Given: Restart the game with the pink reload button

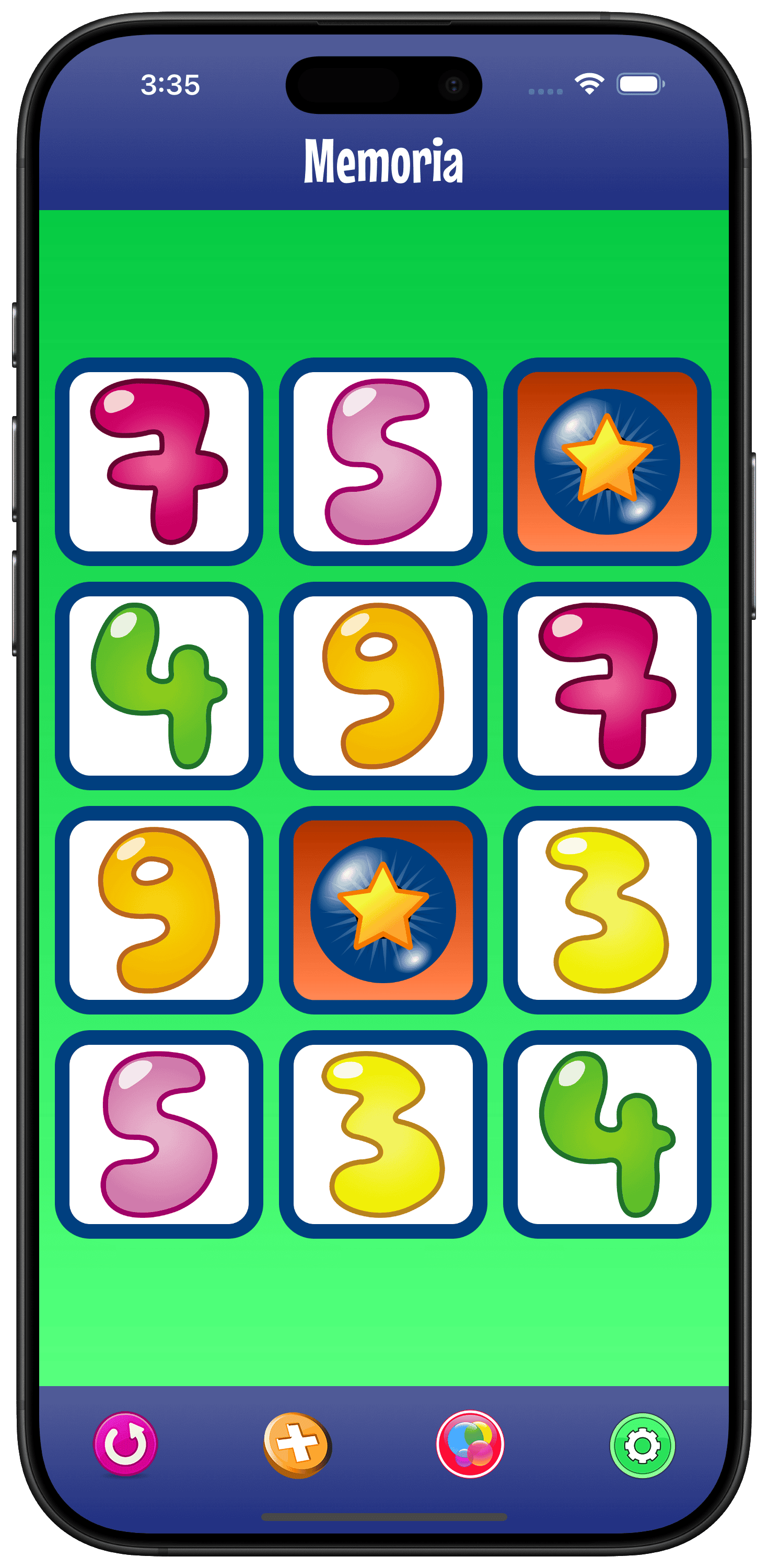Looking at the screenshot, I should point(125,1444).
